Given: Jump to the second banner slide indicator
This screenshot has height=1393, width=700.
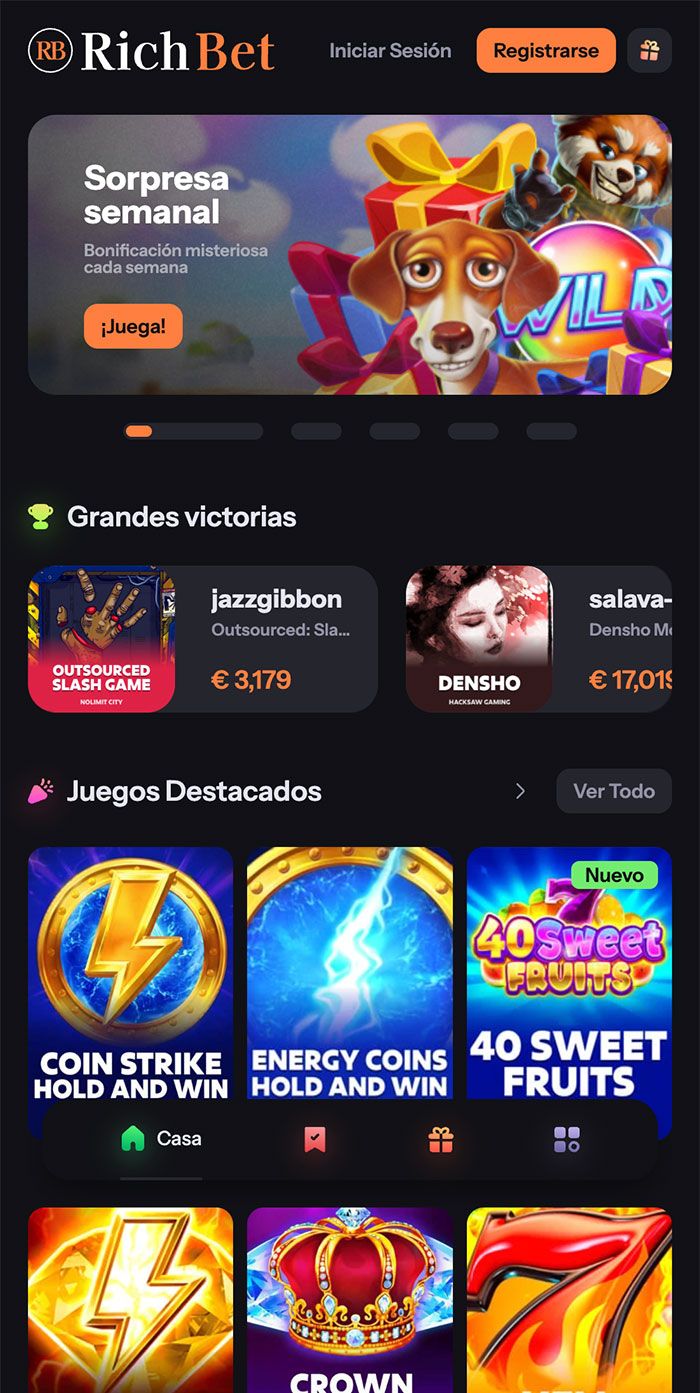Looking at the screenshot, I should (316, 431).
